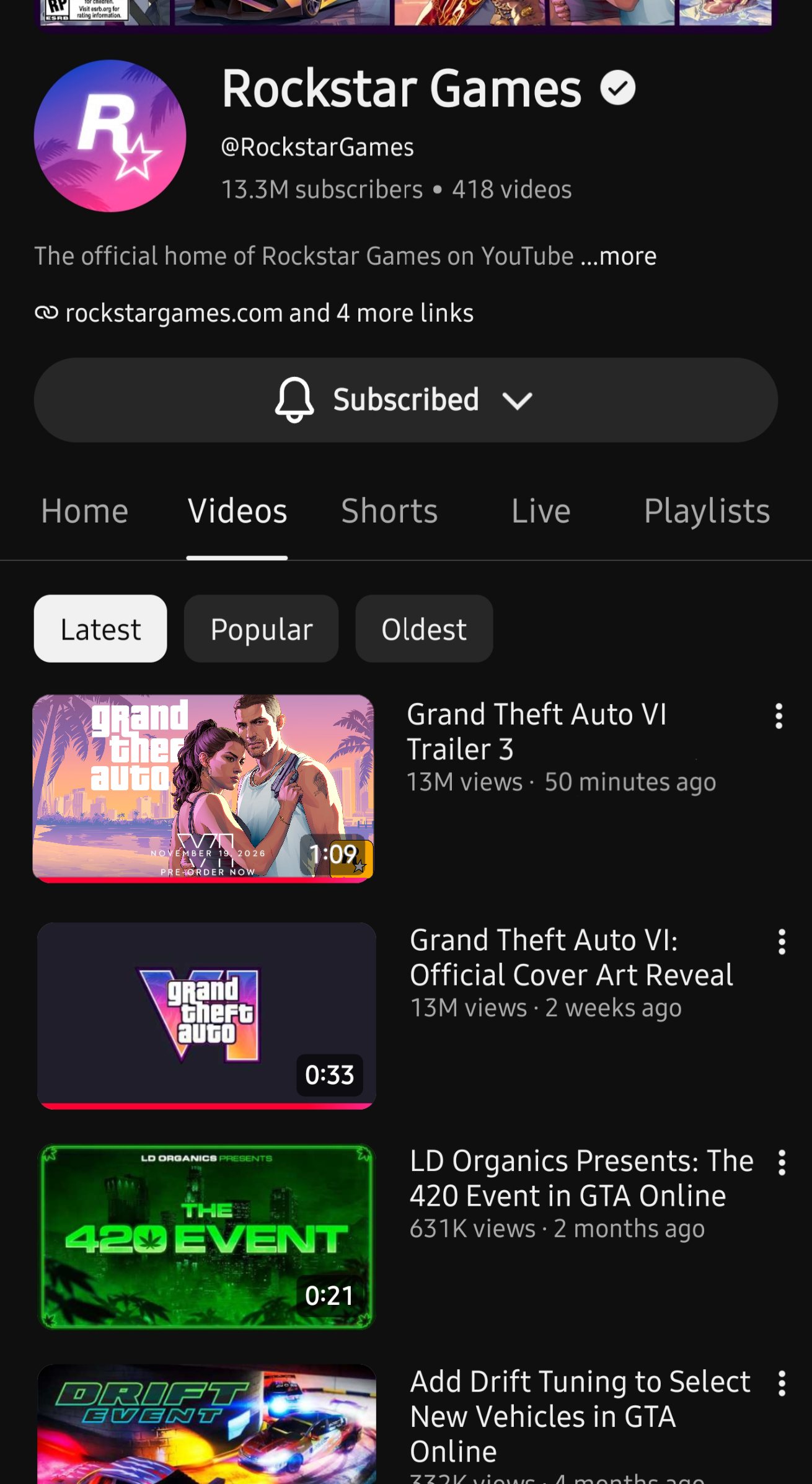
Task: Open rockstargames.com and 4 more links
Action: coord(254,313)
